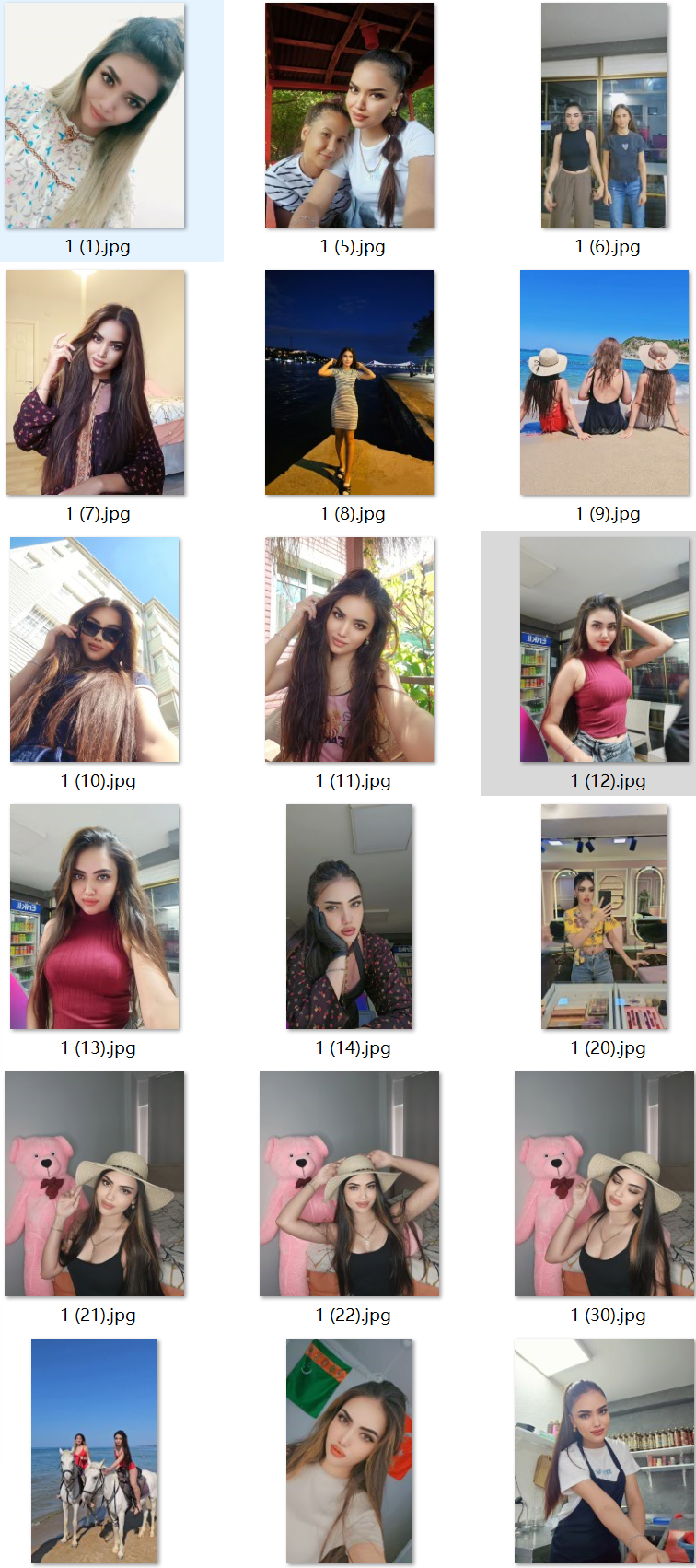Choose the file 1 (10).jpg

tap(95, 649)
